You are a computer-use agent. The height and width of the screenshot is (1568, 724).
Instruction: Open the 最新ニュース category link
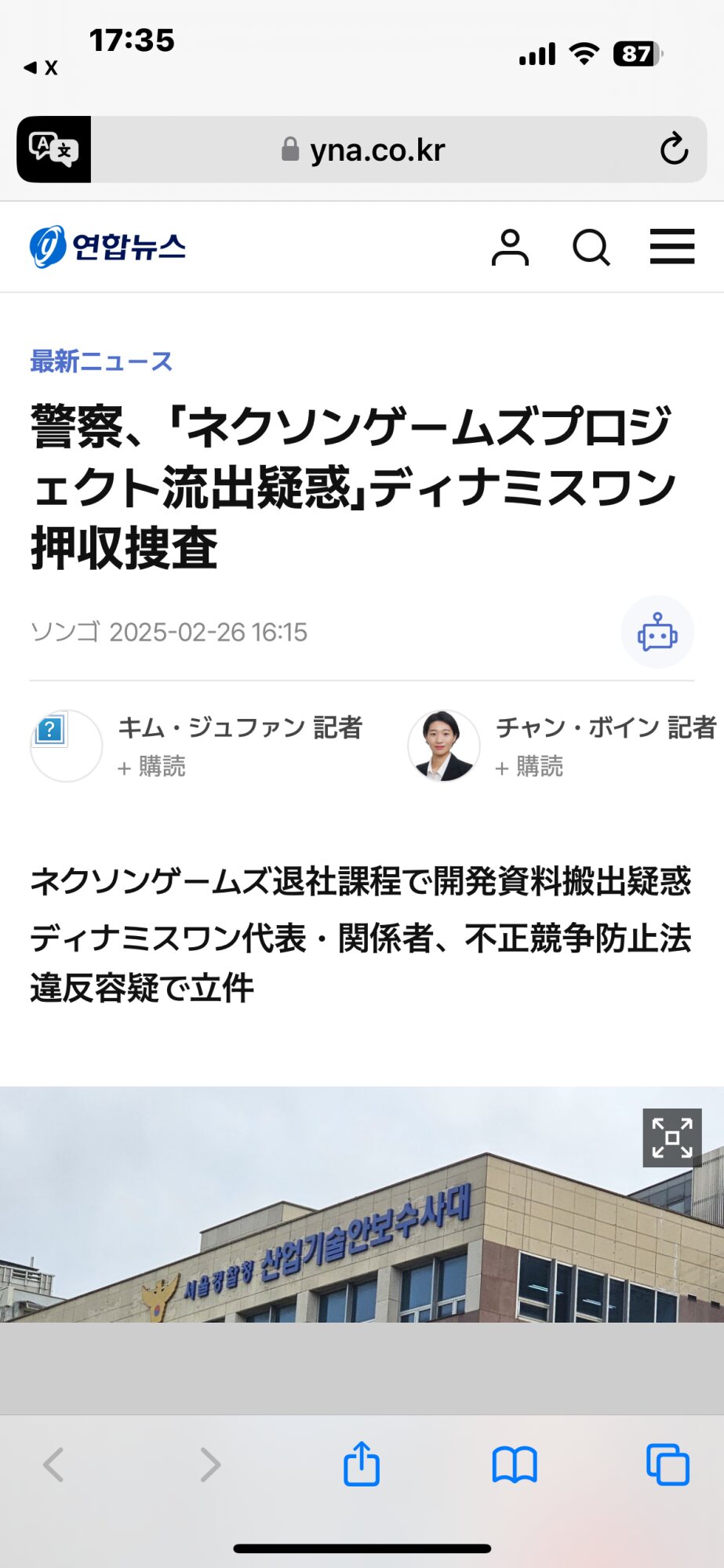click(101, 361)
